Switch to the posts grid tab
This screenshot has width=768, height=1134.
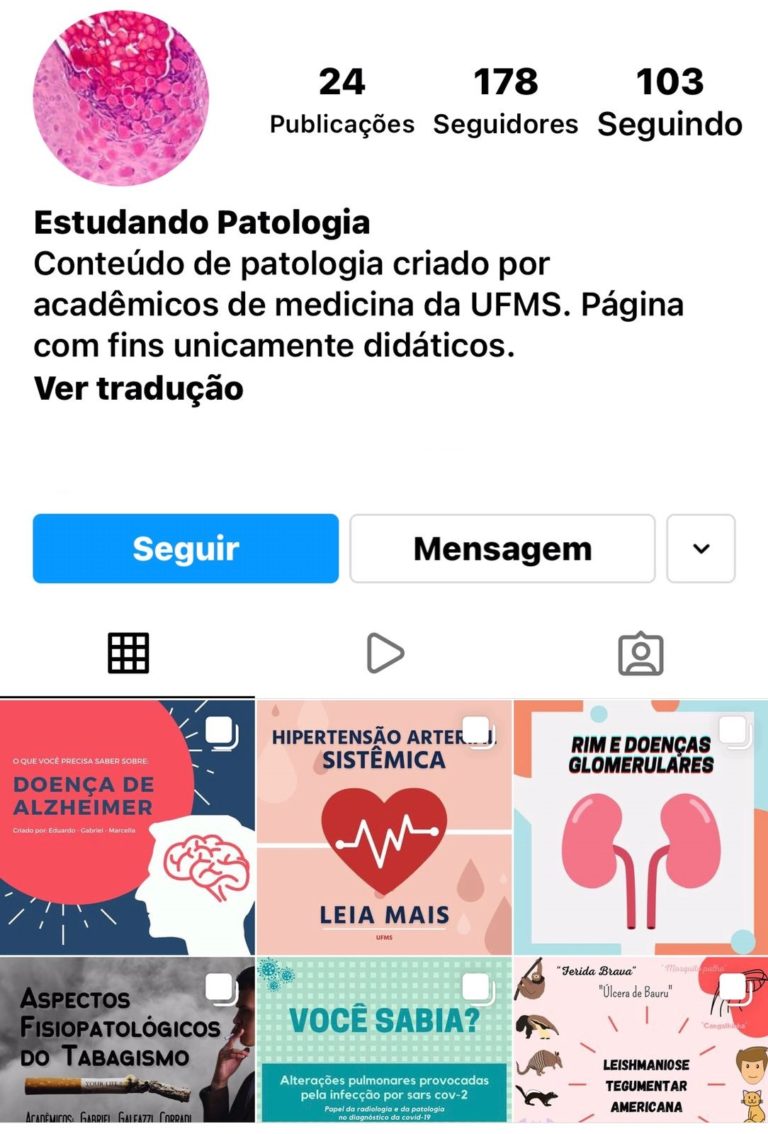(128, 654)
